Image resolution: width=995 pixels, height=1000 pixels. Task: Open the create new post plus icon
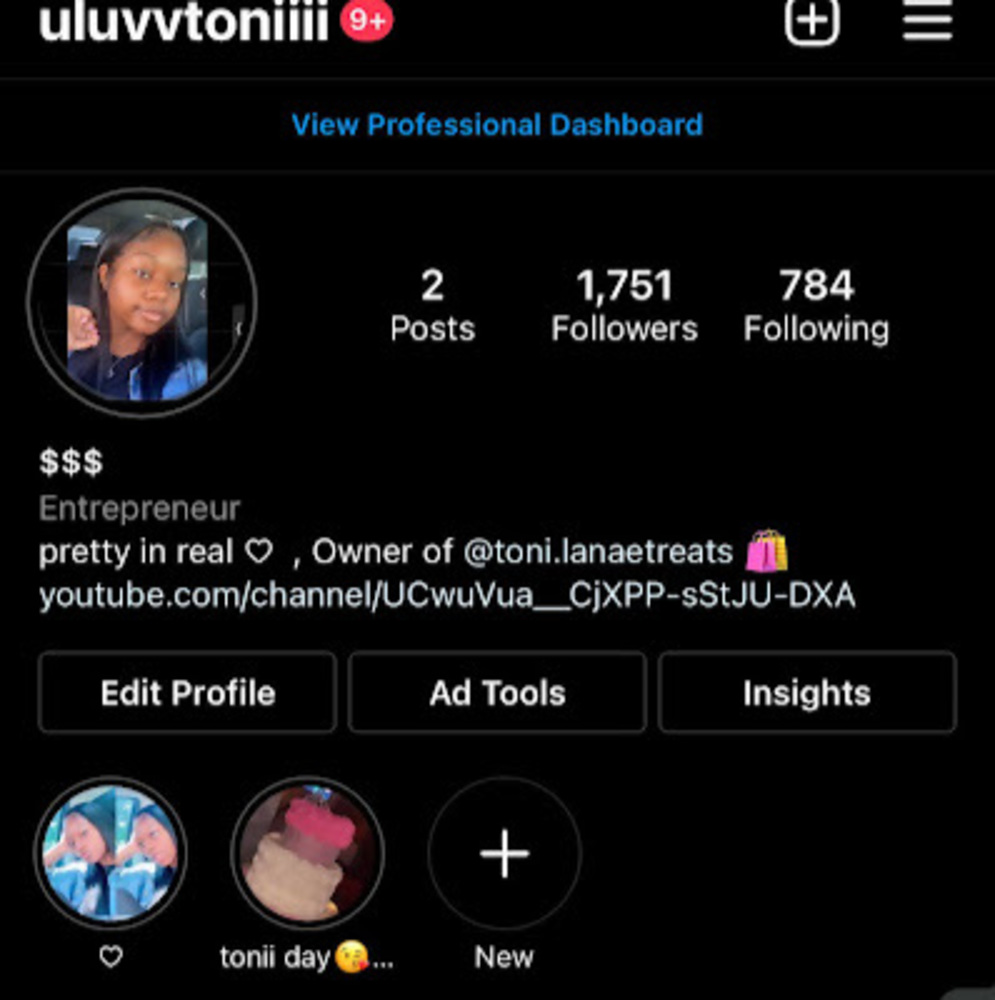(811, 21)
